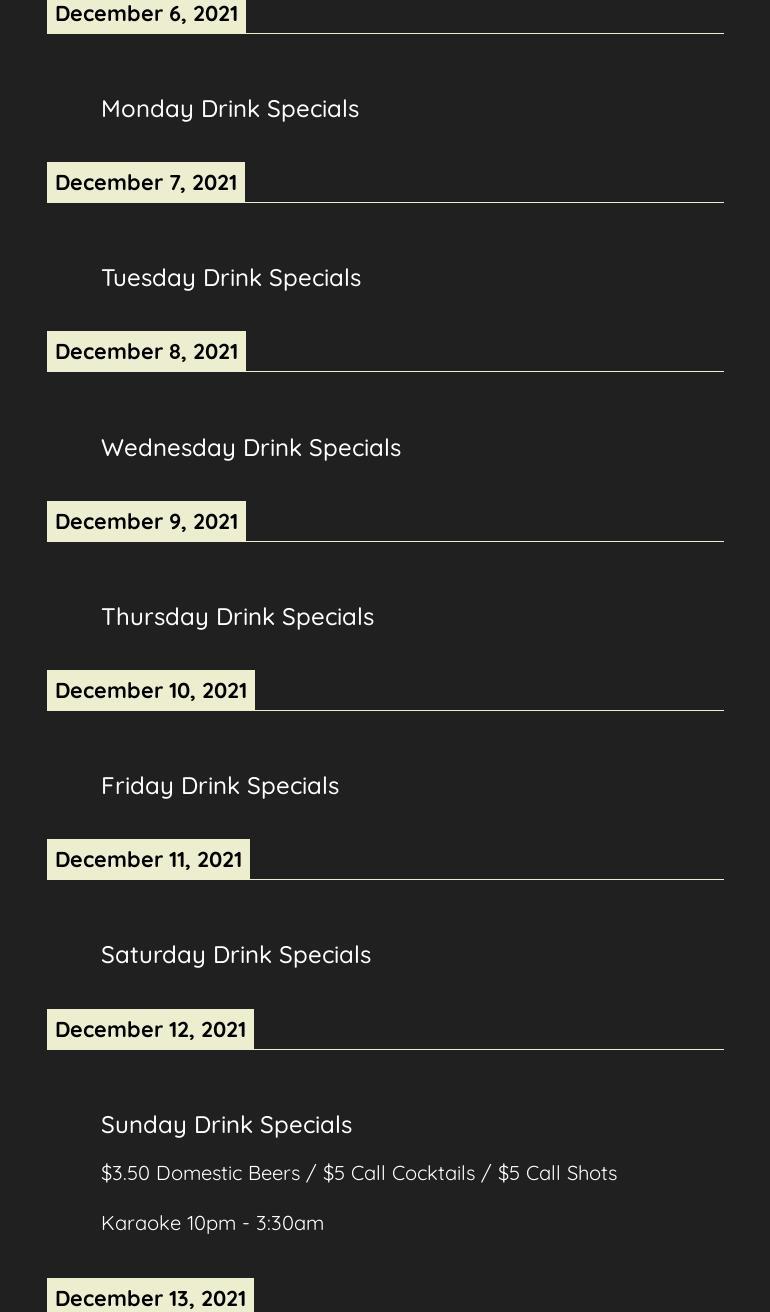Tap Friday Drink Specials event

(x=220, y=785)
